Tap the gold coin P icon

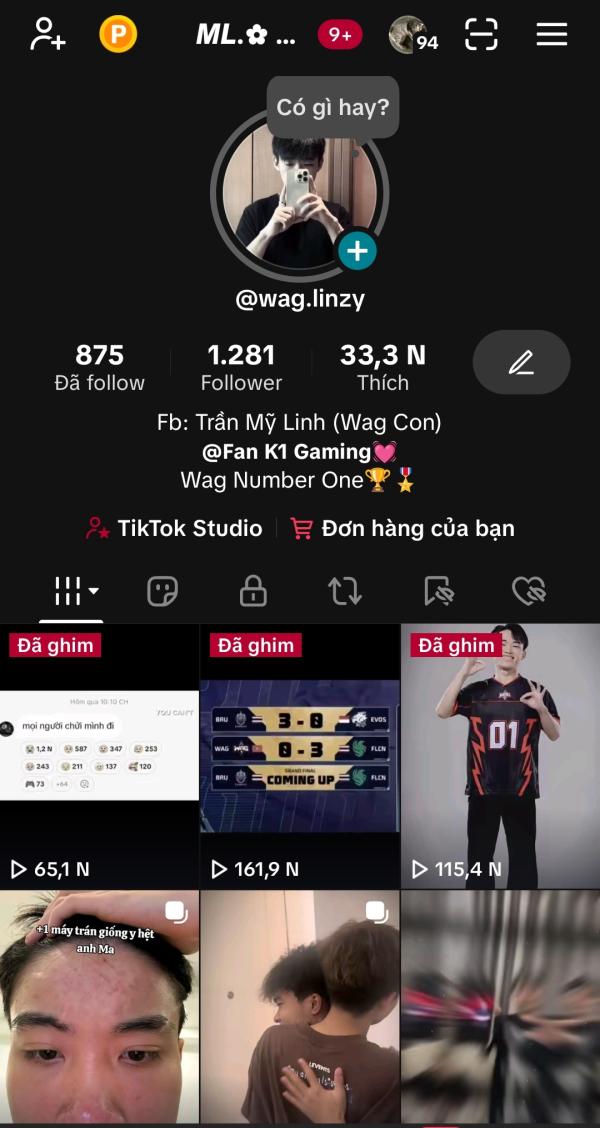[118, 36]
